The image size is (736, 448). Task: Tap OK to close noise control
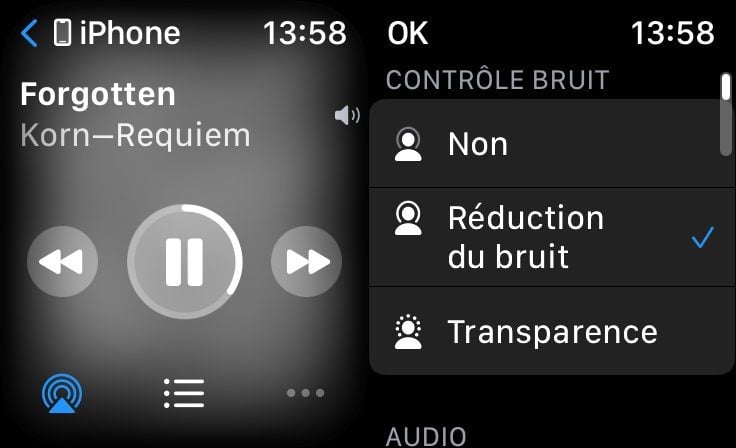coord(407,33)
